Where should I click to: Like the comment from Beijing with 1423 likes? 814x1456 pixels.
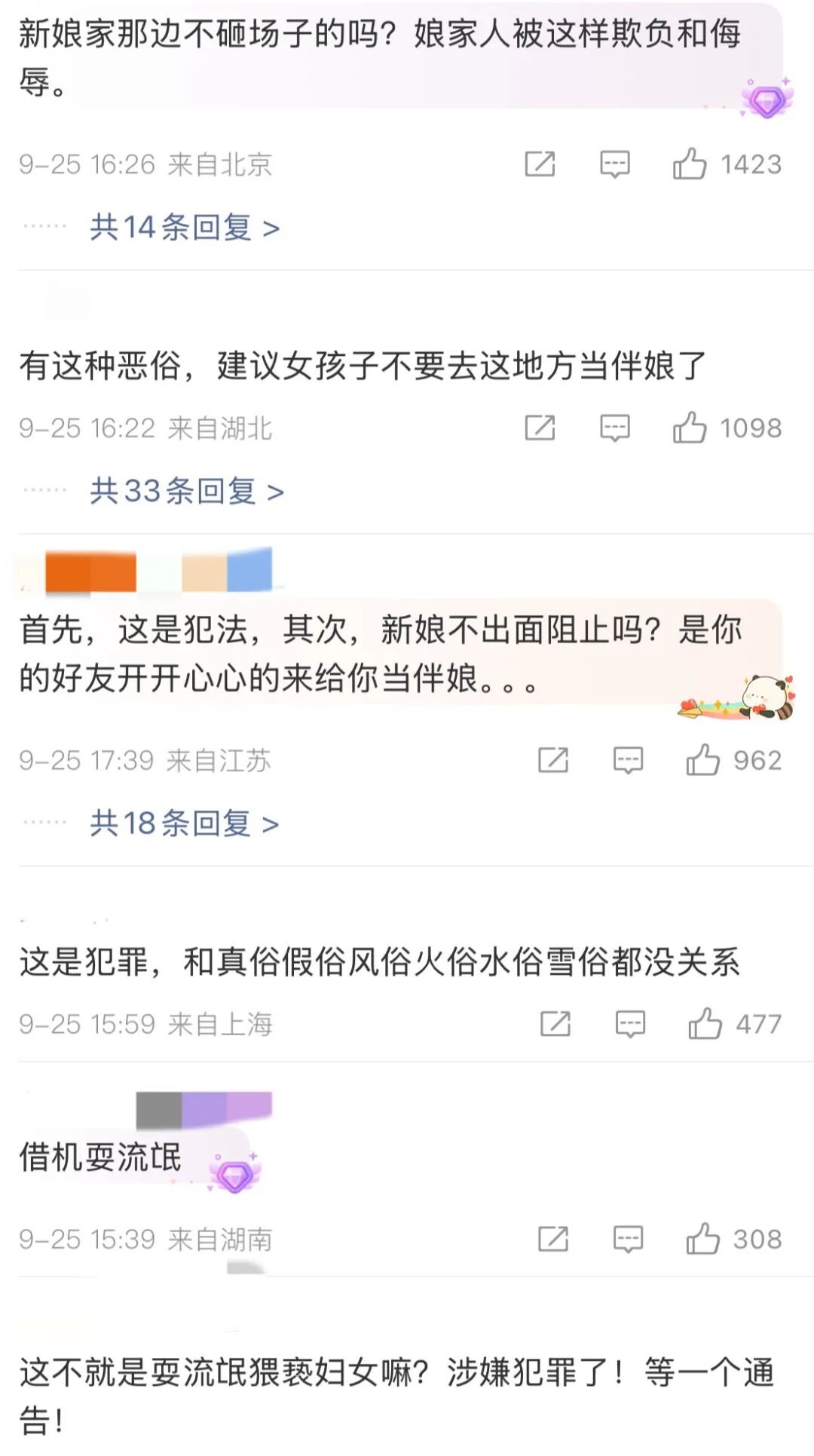690,164
